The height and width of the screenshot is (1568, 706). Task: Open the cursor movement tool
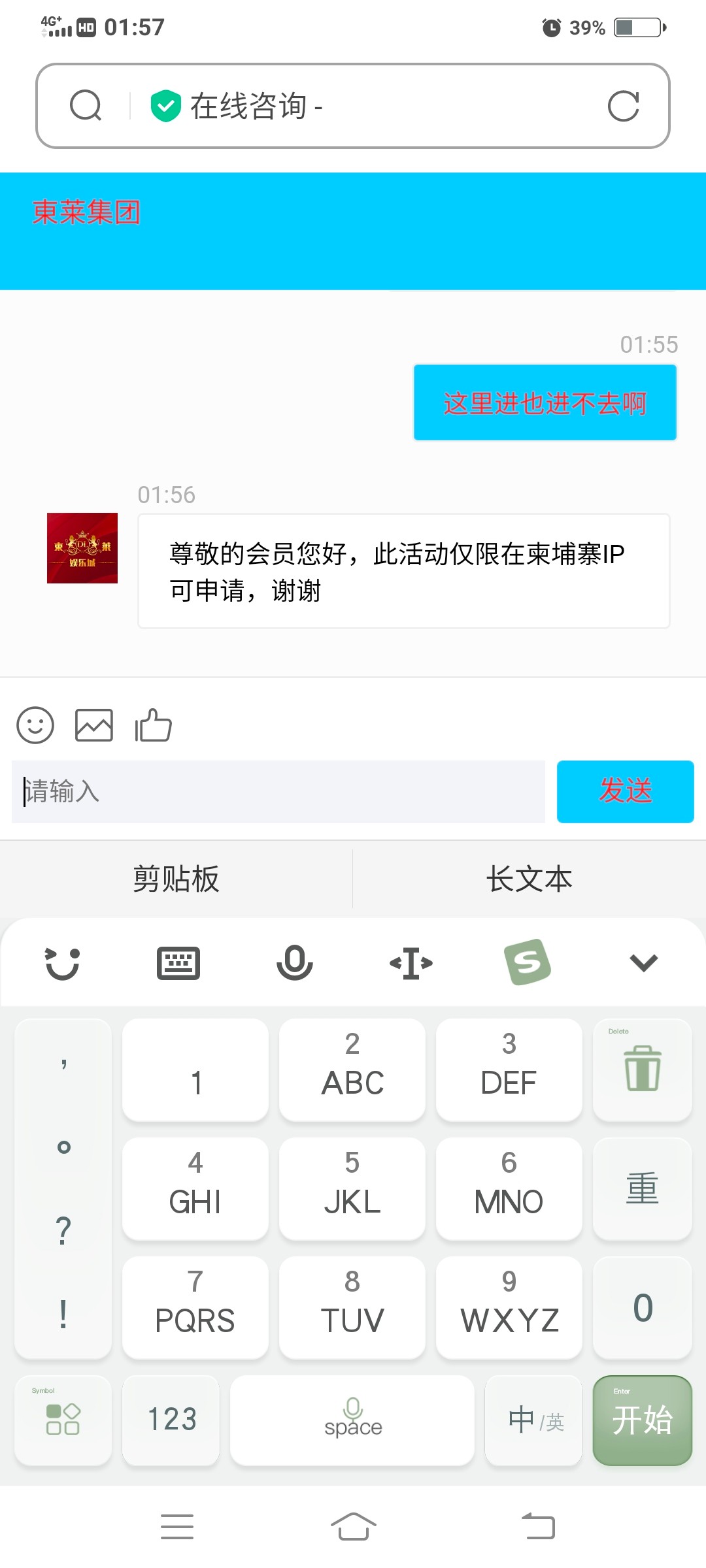coord(411,963)
